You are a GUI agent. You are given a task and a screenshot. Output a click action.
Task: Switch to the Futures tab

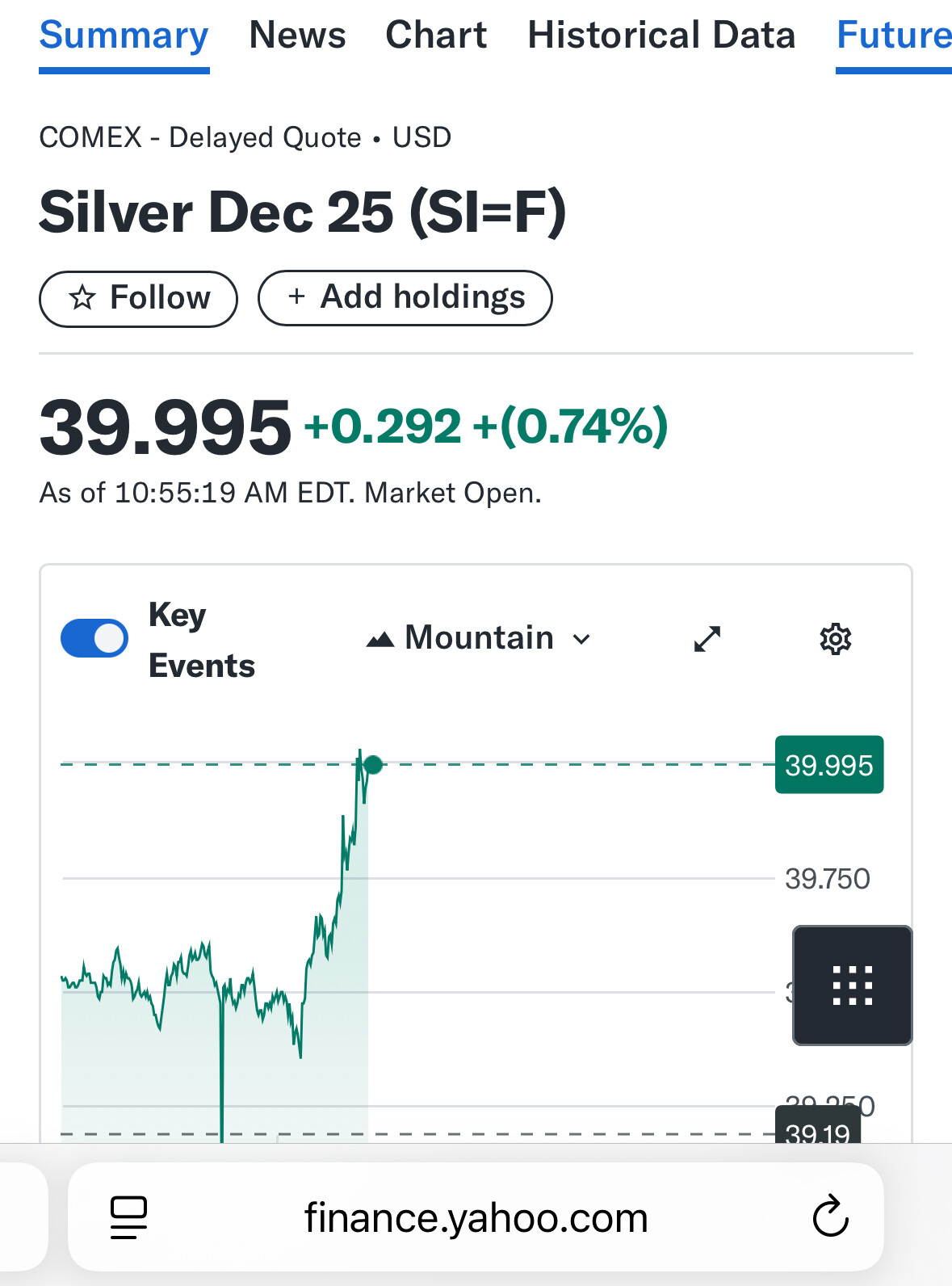[893, 36]
